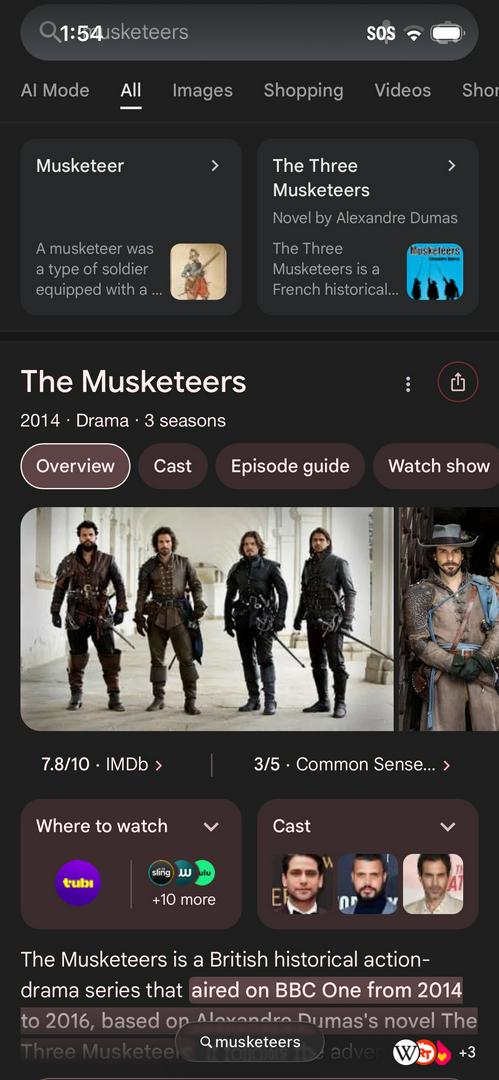Viewport: 499px width, 1080px height.
Task: Open the 7.8/10 IMDb rating link
Action: (102, 765)
